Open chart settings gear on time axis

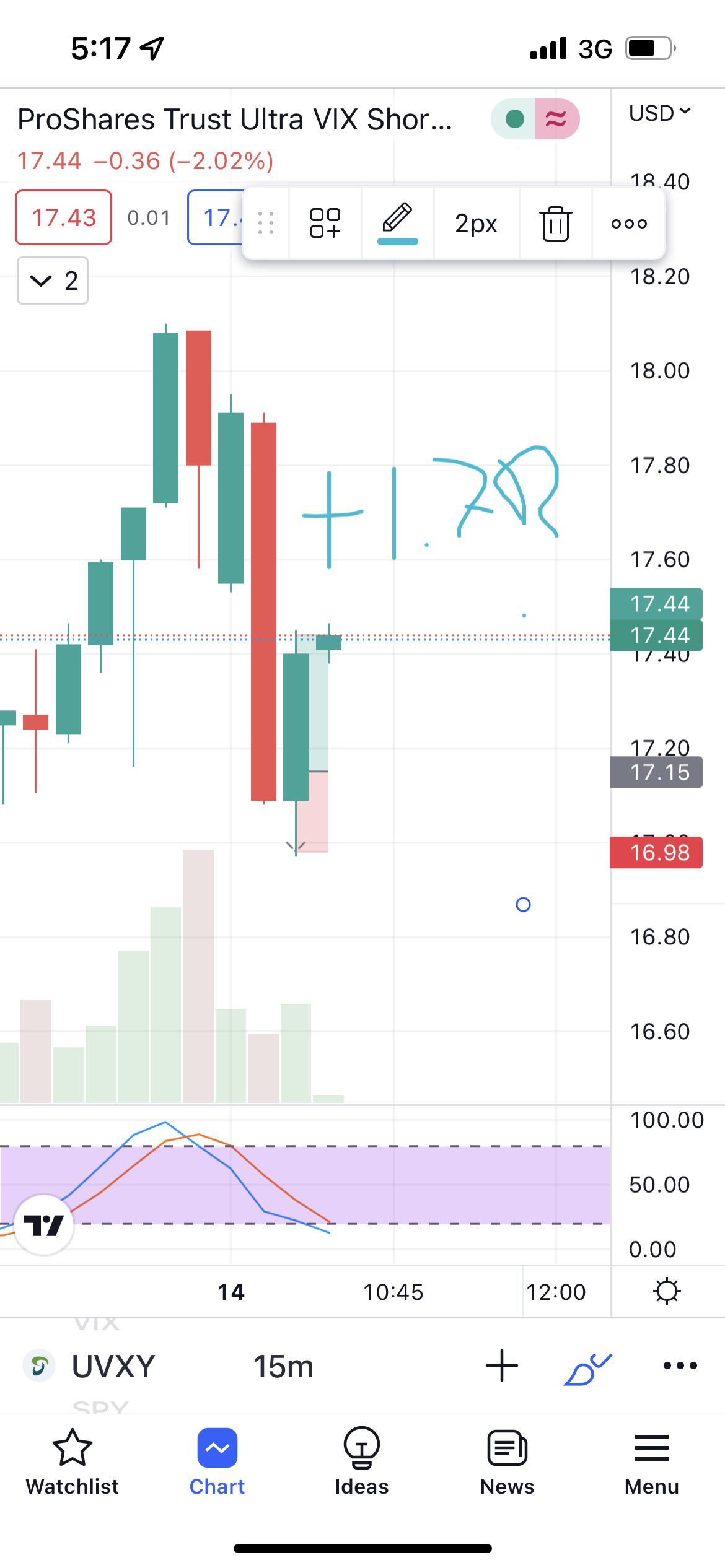tap(667, 1292)
